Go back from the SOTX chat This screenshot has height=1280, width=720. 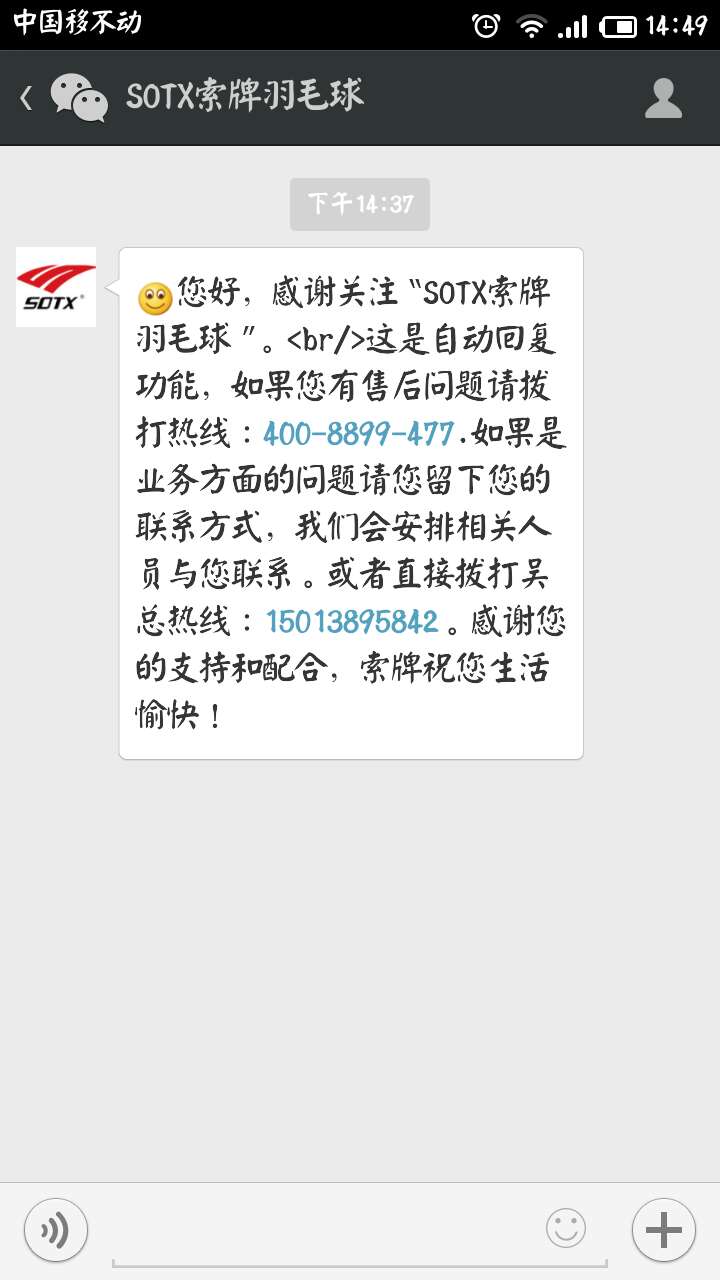point(27,97)
